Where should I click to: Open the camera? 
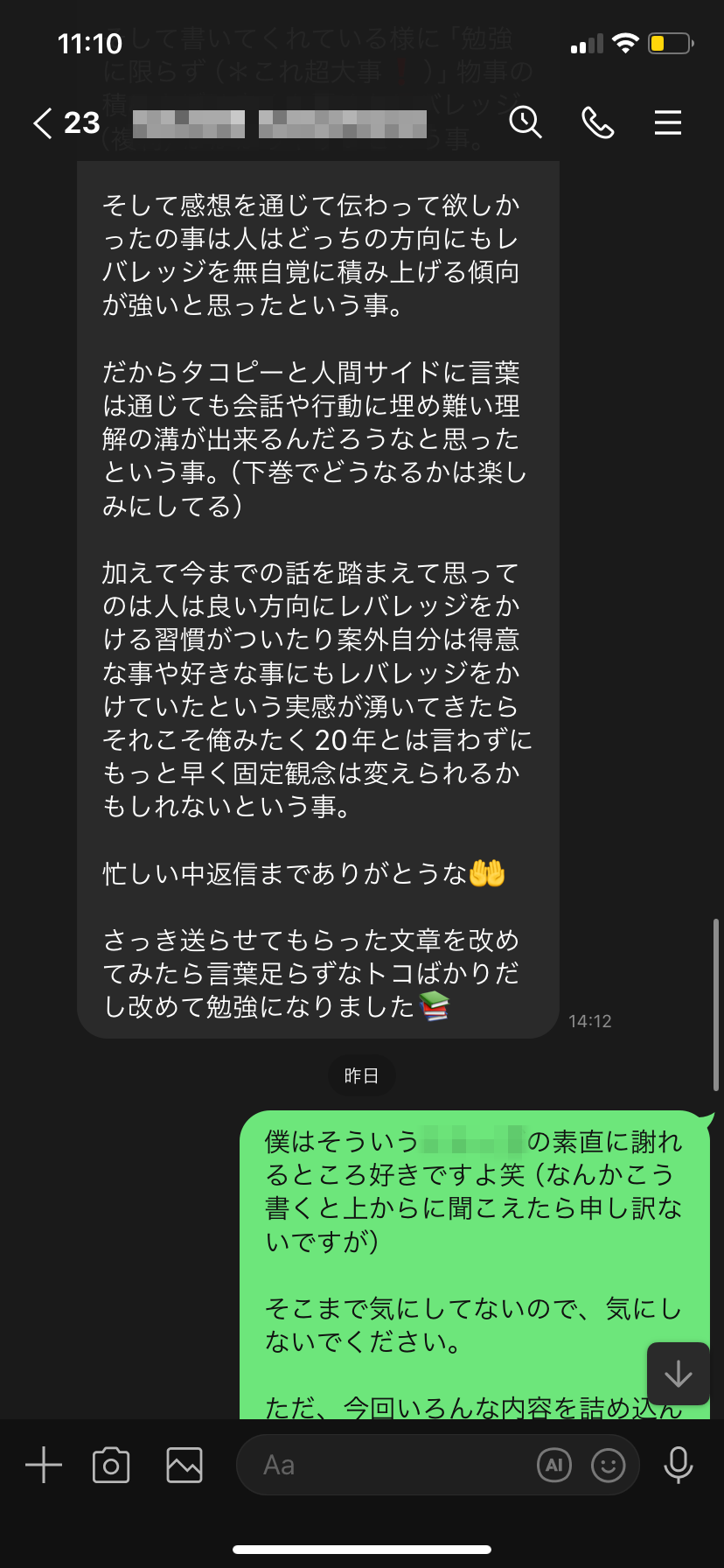[111, 1465]
